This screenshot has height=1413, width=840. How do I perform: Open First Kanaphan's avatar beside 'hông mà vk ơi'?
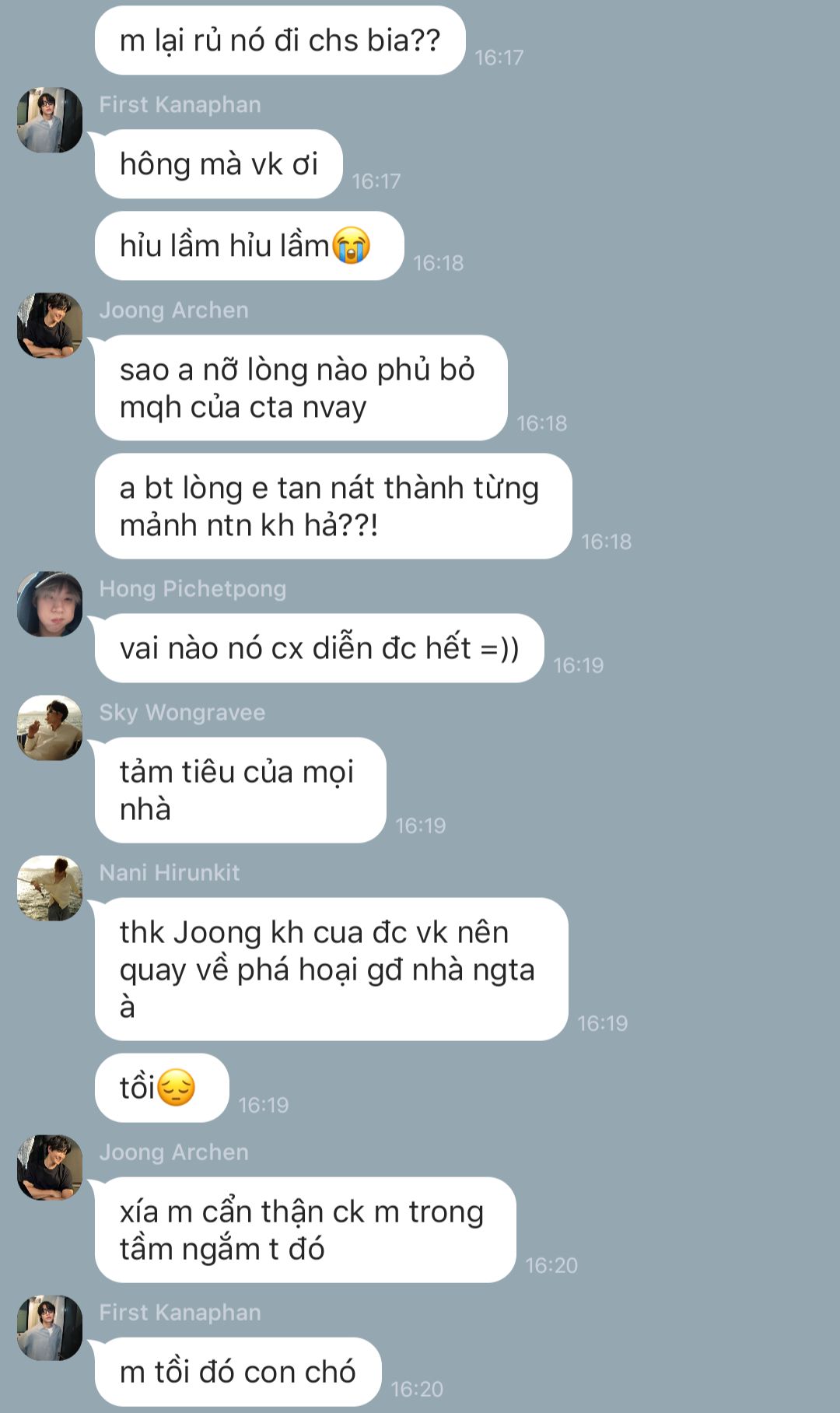coord(50,121)
